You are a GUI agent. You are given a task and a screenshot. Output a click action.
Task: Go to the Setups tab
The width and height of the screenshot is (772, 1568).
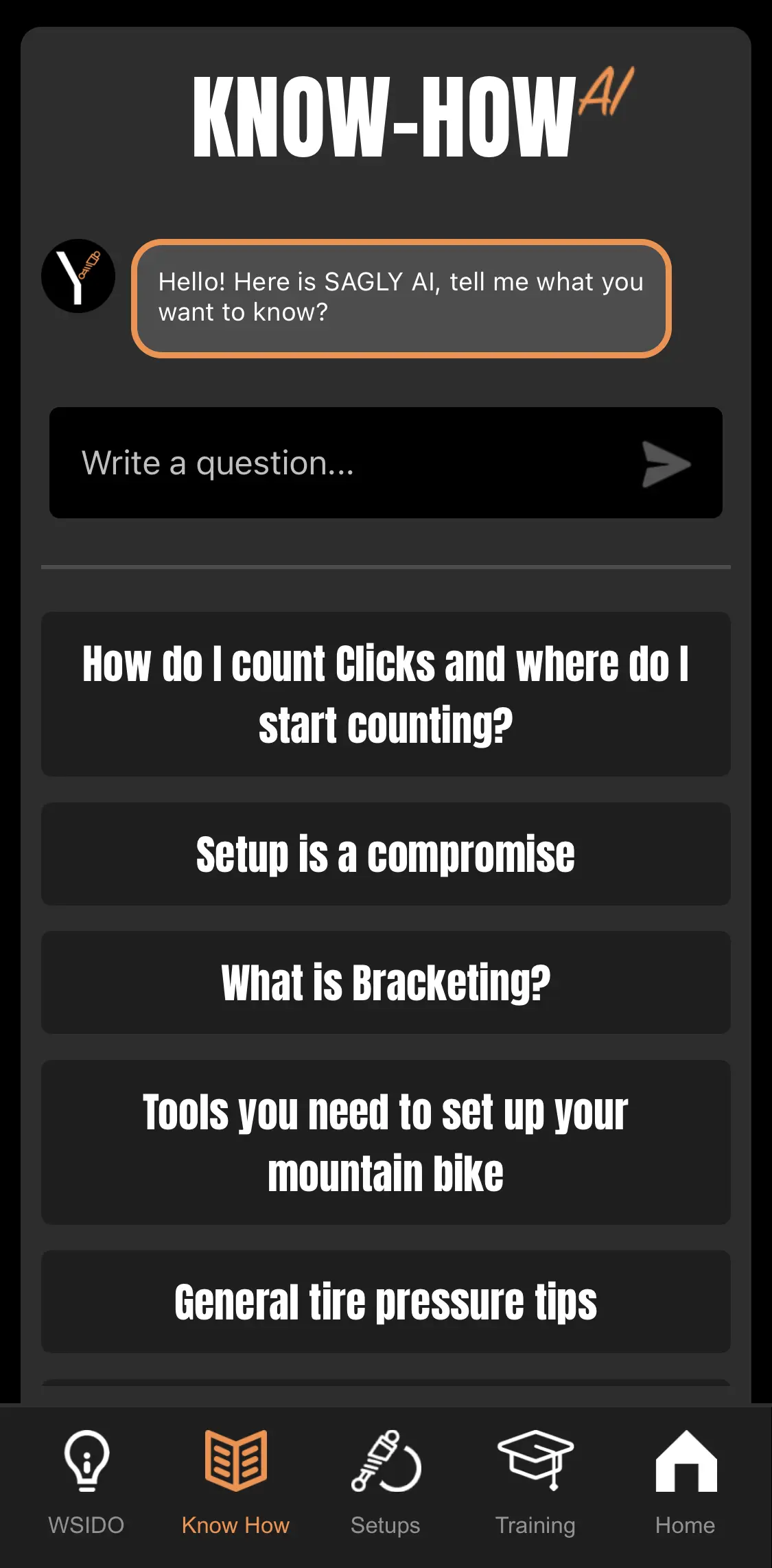pyautogui.click(x=385, y=1483)
